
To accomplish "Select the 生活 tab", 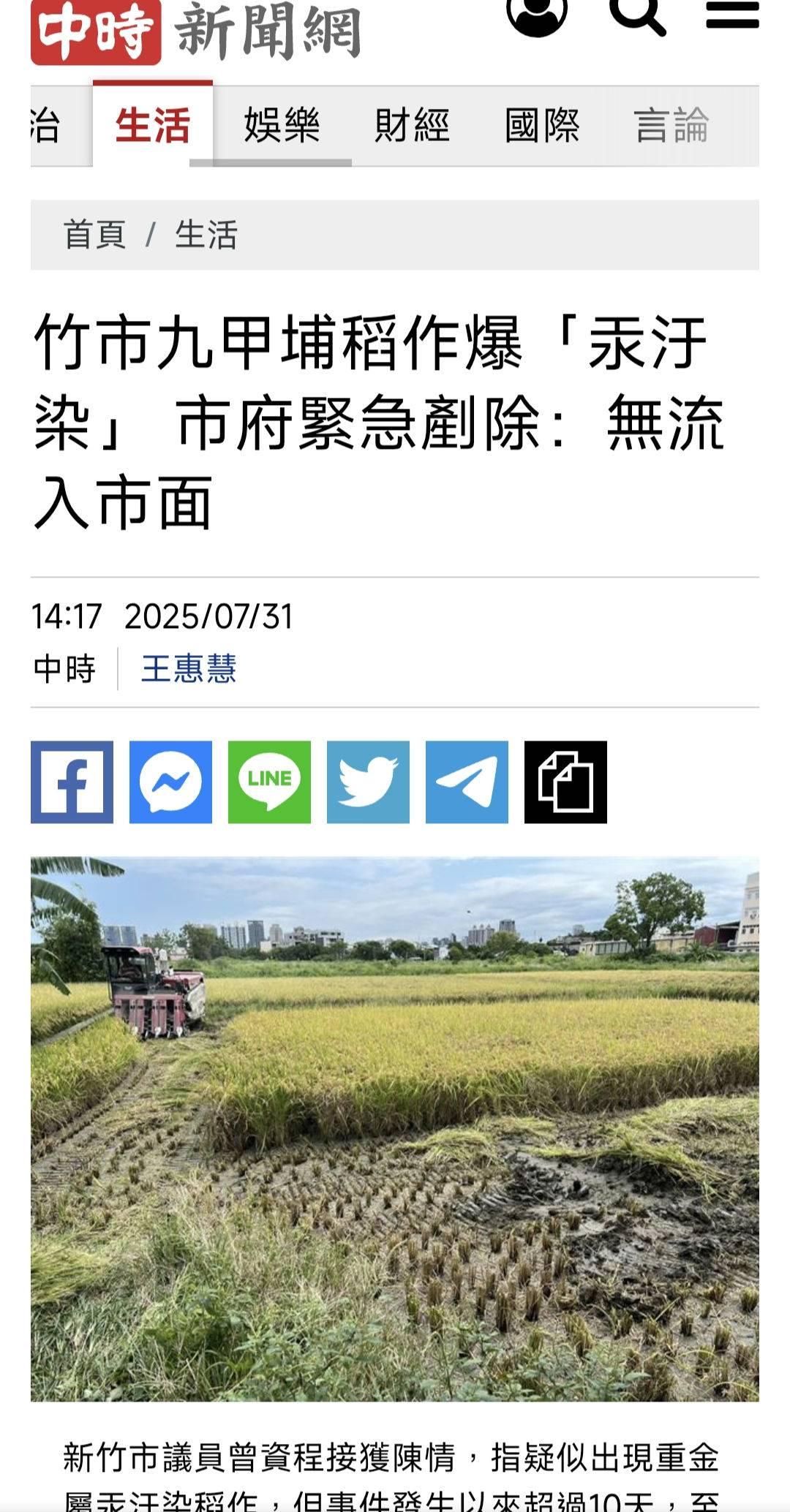I will 153,126.
